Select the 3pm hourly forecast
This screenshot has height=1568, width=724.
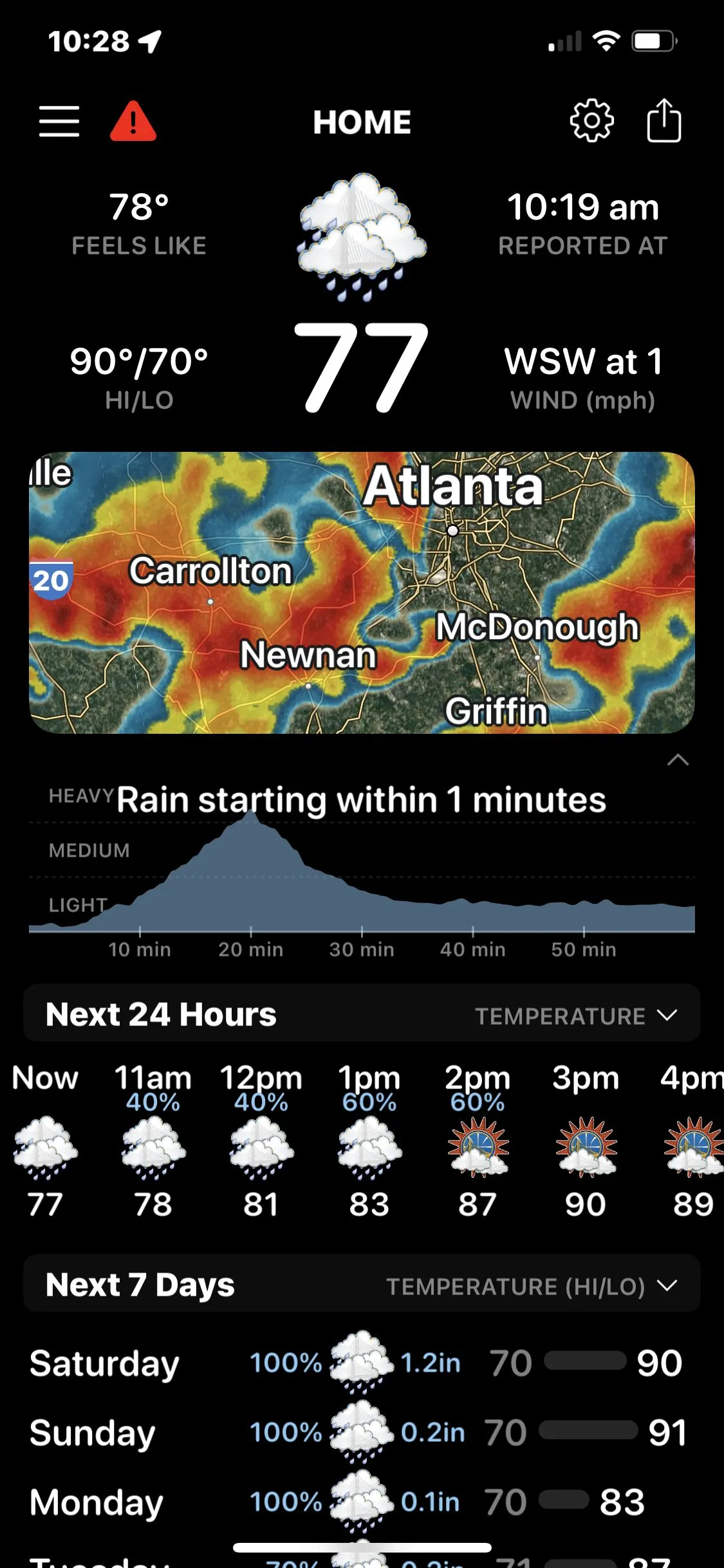[x=586, y=1139]
